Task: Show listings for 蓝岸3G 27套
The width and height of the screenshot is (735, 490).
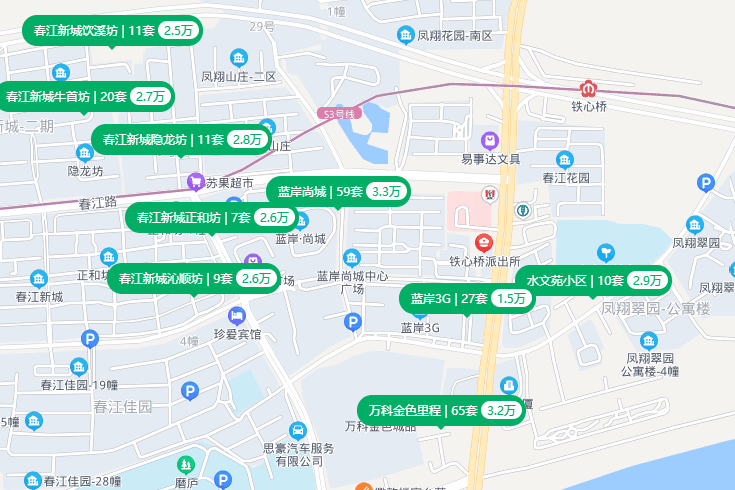Action: click(x=467, y=298)
